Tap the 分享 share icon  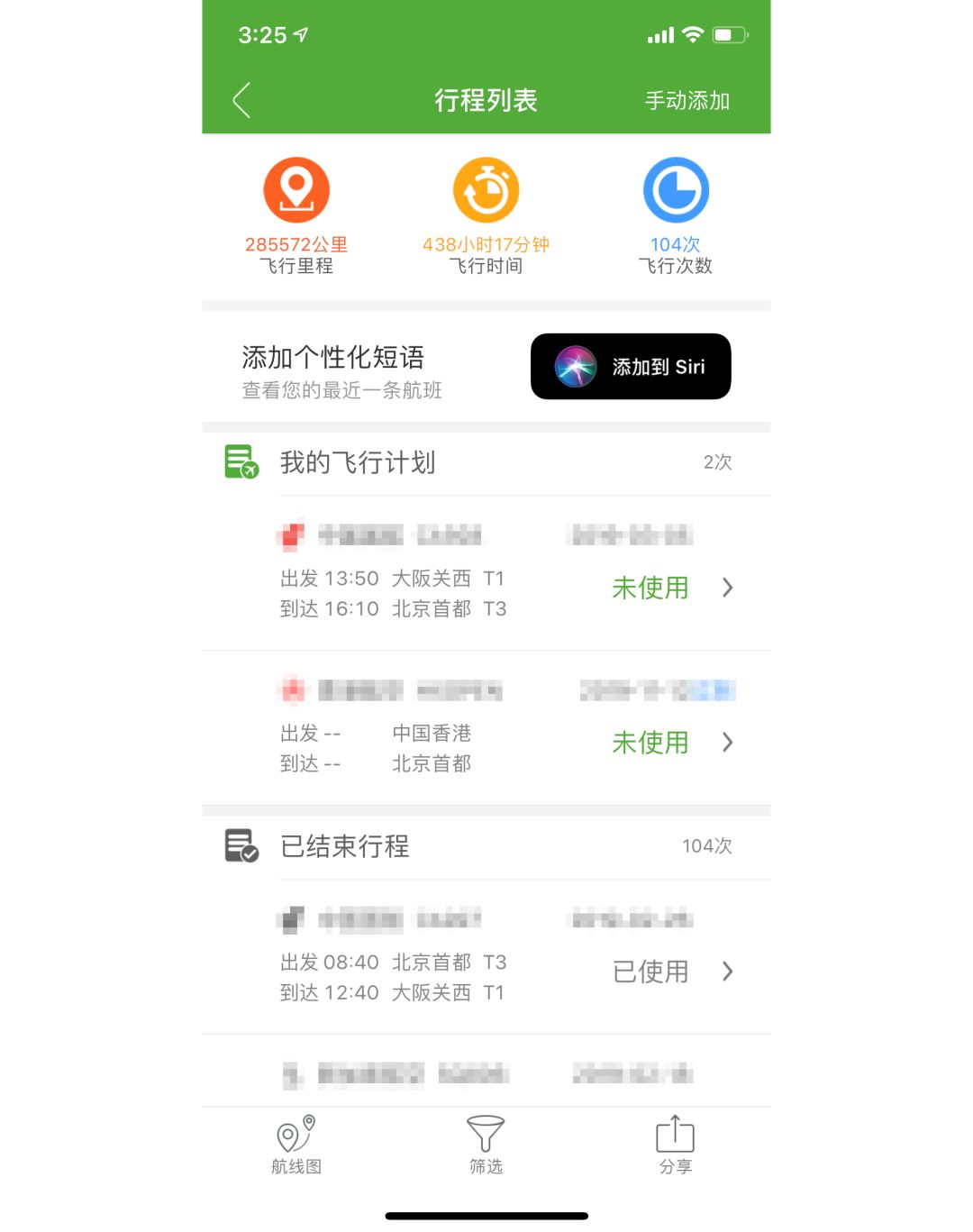[676, 1143]
